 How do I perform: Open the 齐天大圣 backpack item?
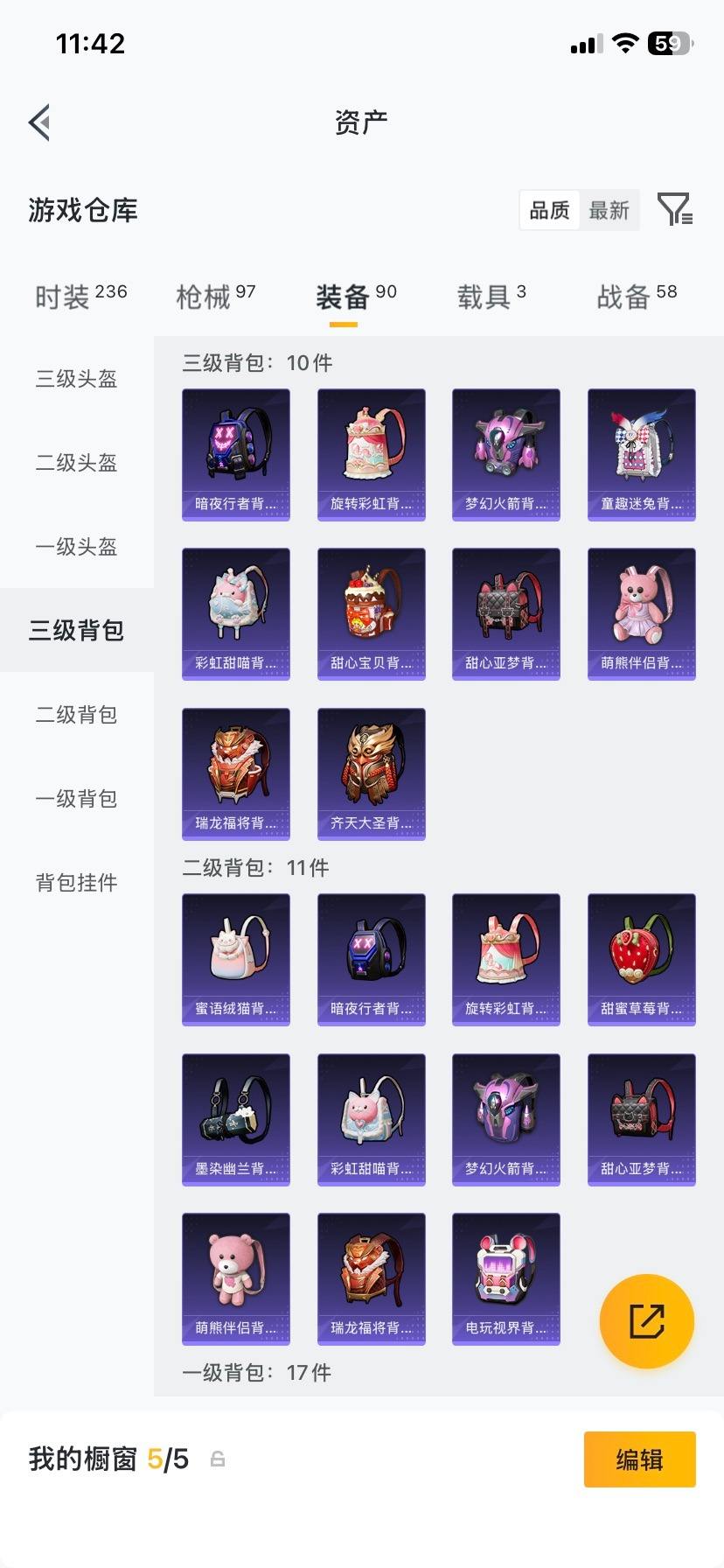coord(371,774)
